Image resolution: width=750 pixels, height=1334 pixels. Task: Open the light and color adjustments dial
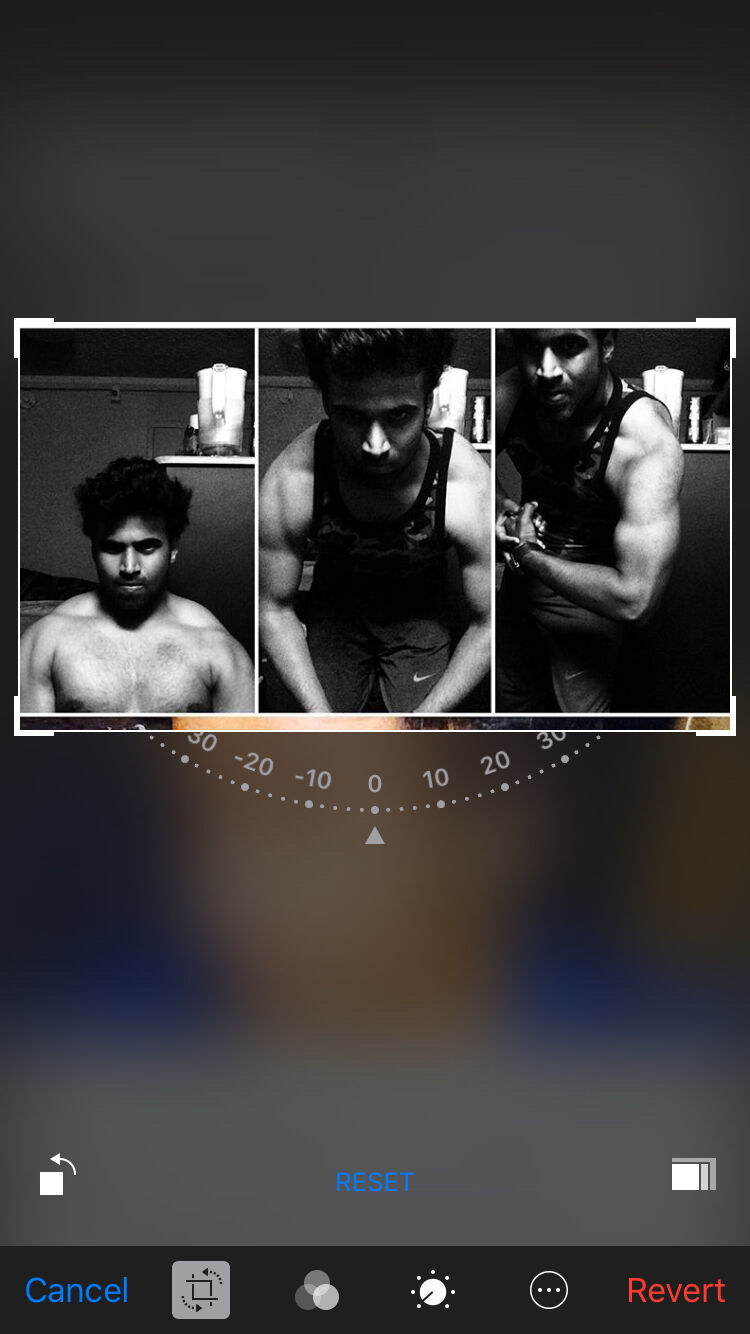433,1290
